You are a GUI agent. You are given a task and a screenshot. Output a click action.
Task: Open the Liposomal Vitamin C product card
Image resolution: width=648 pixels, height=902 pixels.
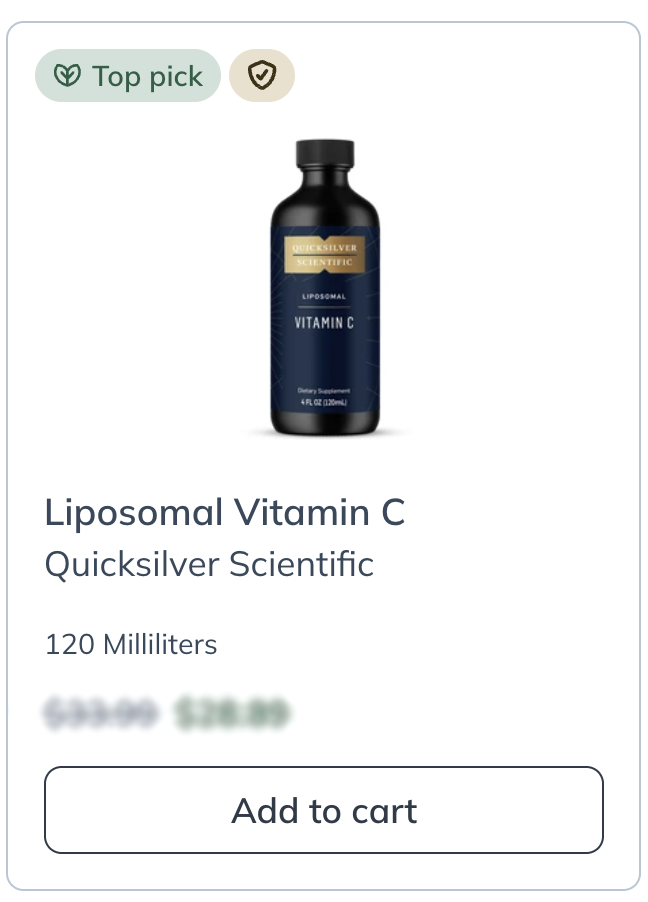pyautogui.click(x=225, y=513)
